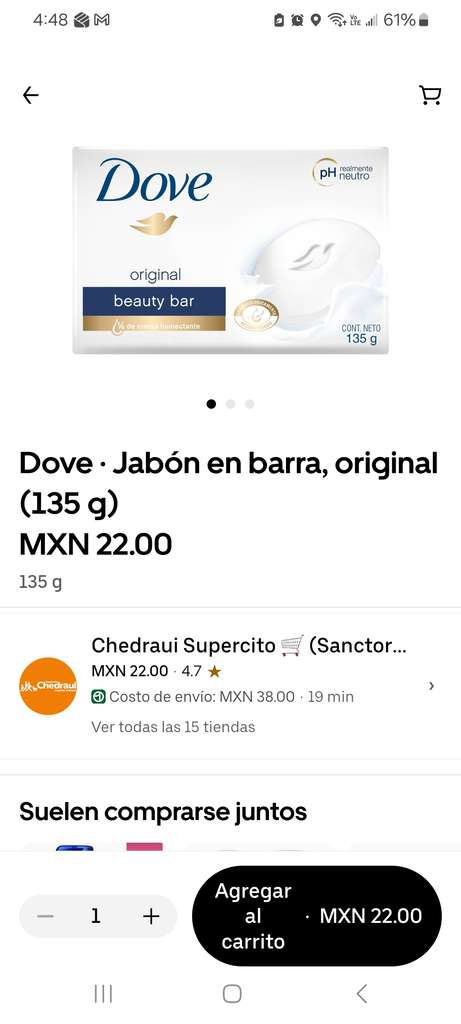The width and height of the screenshot is (461, 1024).
Task: Tap Ver todas las 15 tiendas
Action: click(x=173, y=727)
